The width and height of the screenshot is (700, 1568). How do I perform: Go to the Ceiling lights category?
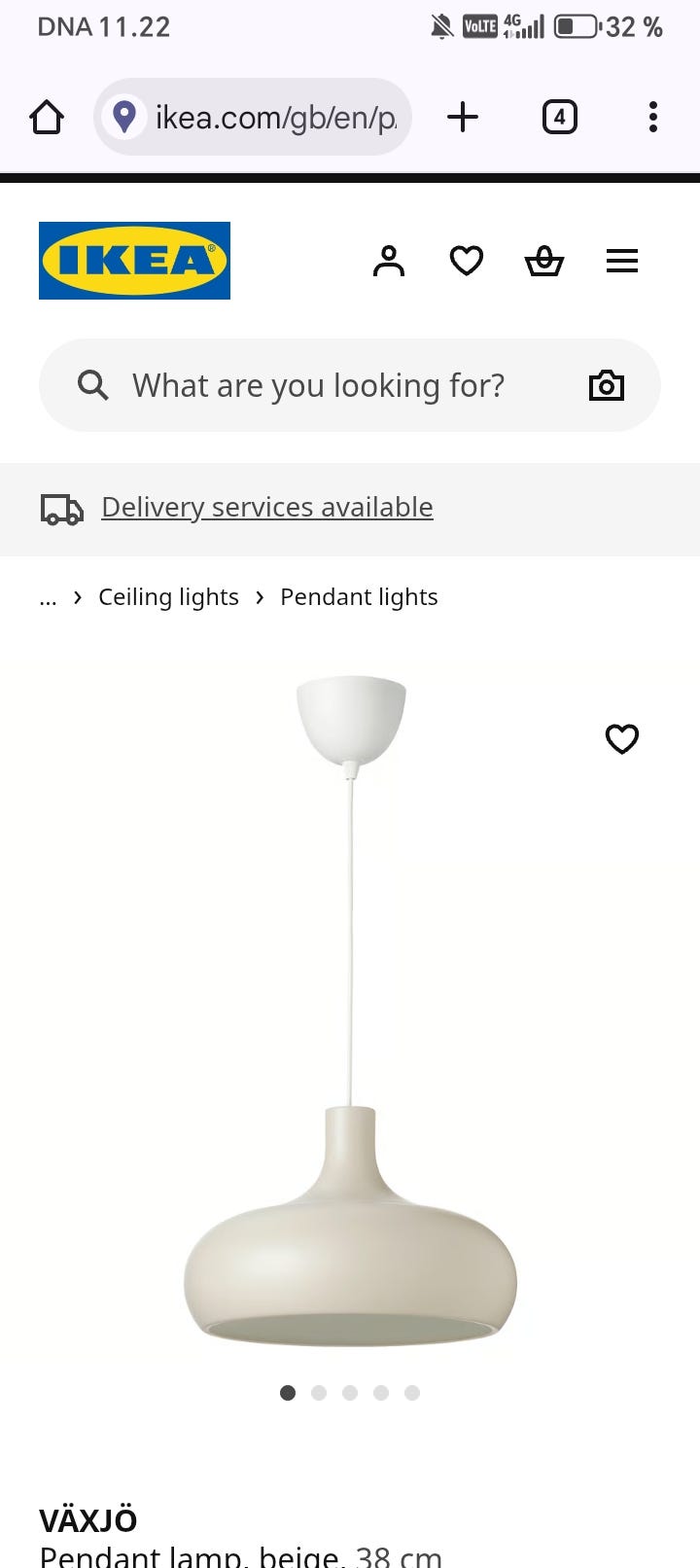pos(168,597)
